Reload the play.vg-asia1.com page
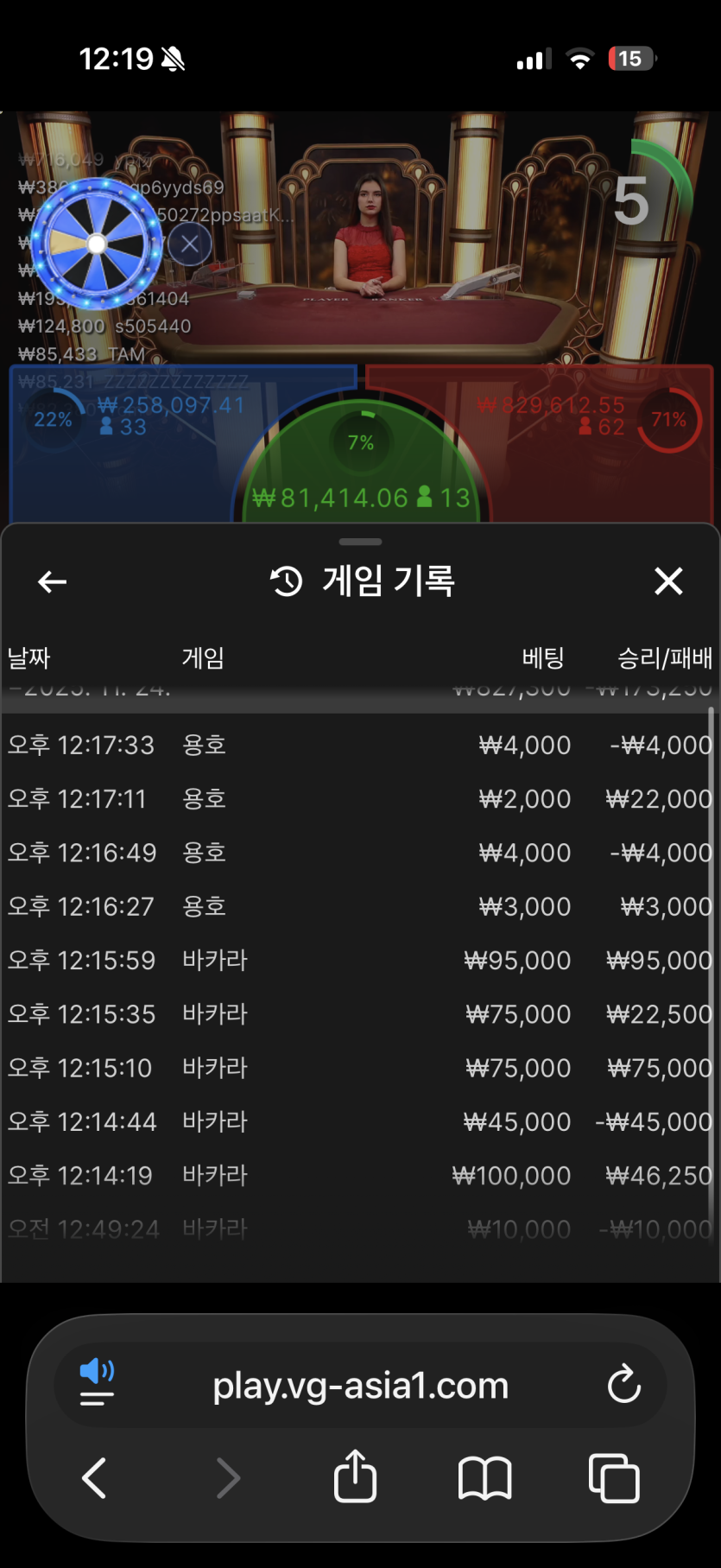Screen dimensions: 721x1568 click(623, 1385)
